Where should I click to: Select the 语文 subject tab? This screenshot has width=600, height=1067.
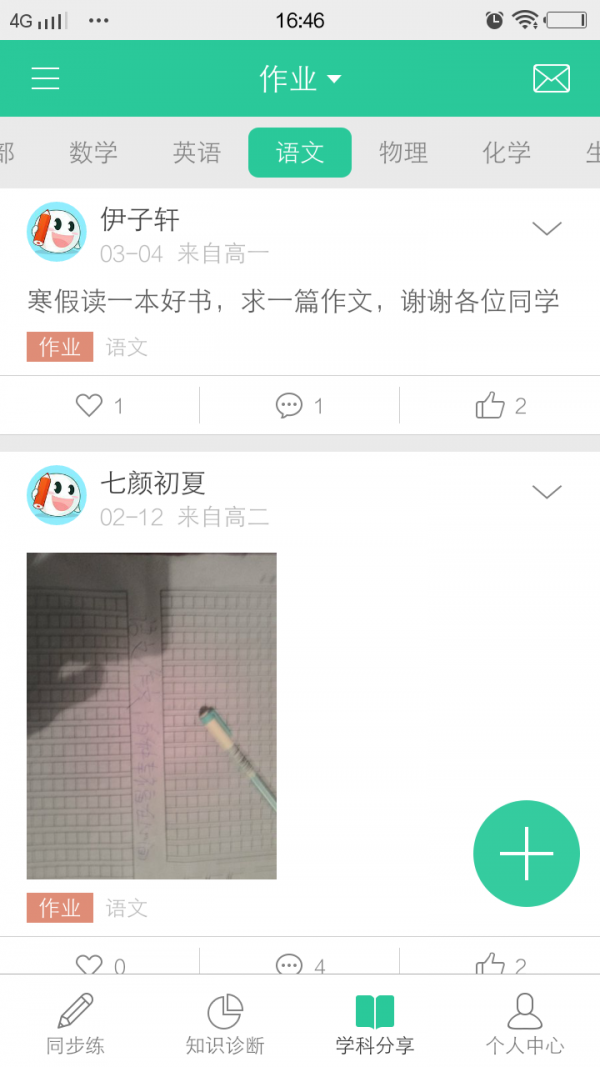click(300, 153)
